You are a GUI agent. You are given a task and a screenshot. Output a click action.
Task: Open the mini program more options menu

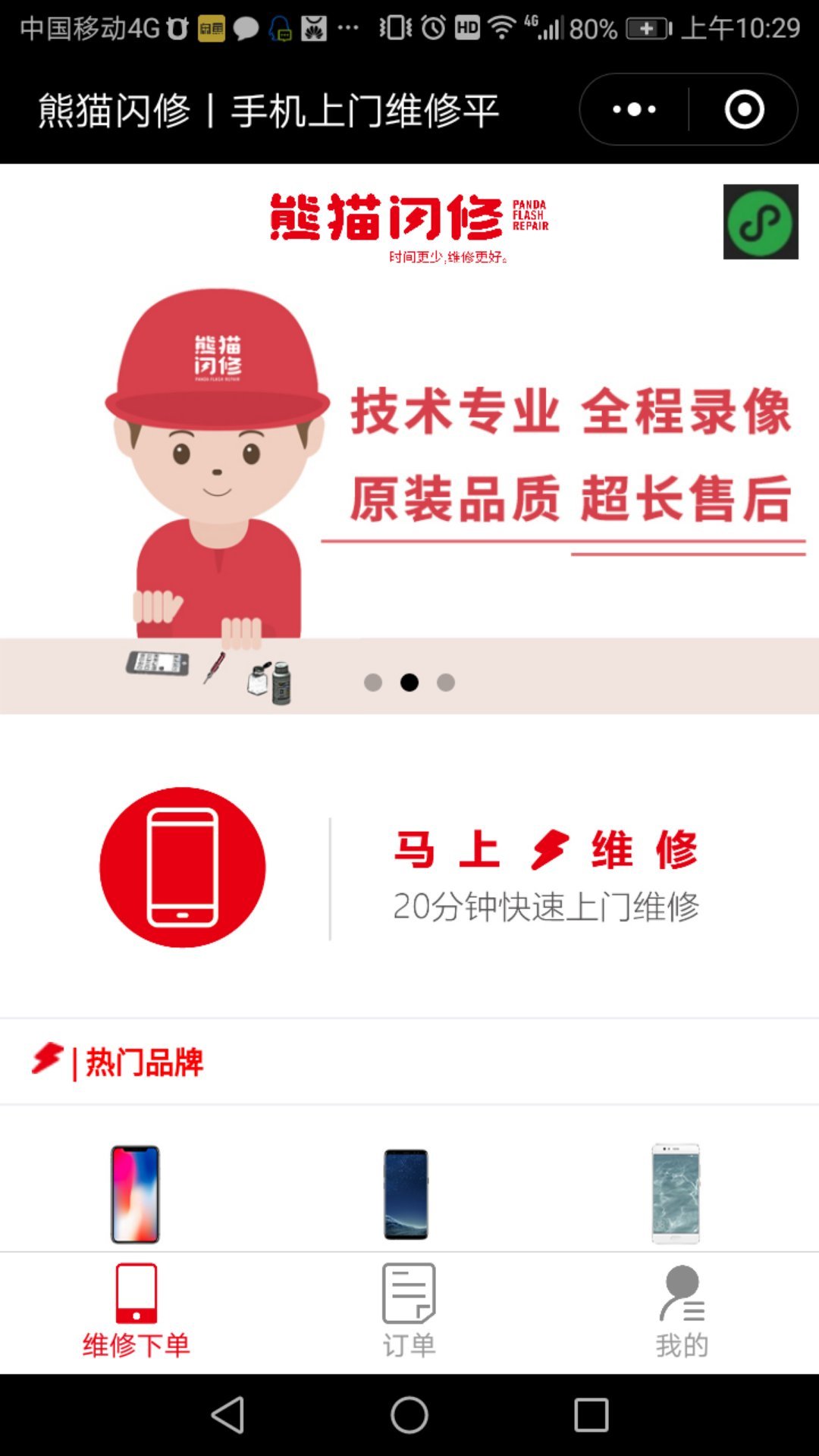(634, 110)
